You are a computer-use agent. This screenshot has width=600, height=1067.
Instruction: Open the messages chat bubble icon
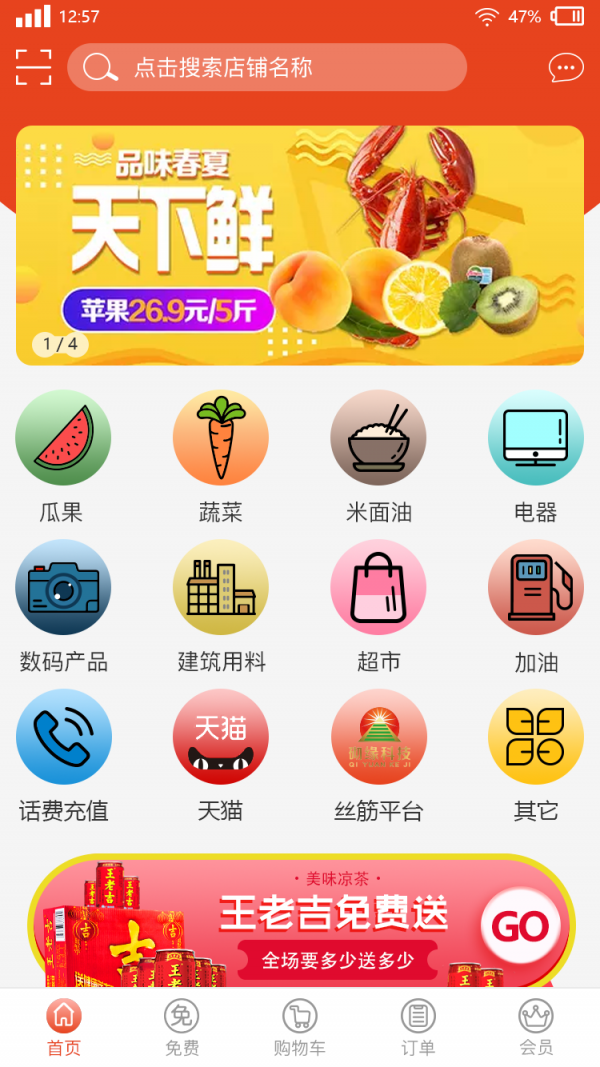[566, 68]
